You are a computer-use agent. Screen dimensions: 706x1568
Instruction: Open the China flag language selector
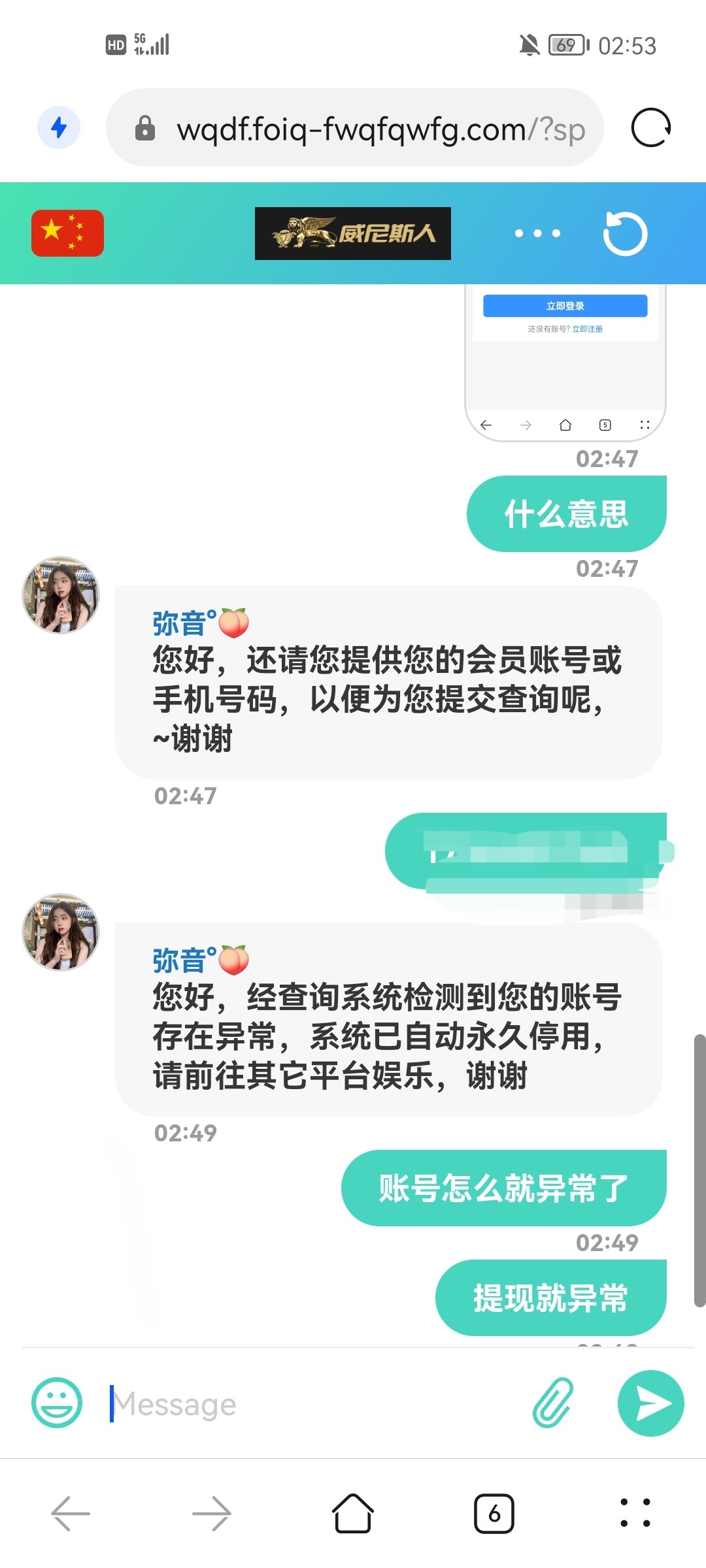67,233
